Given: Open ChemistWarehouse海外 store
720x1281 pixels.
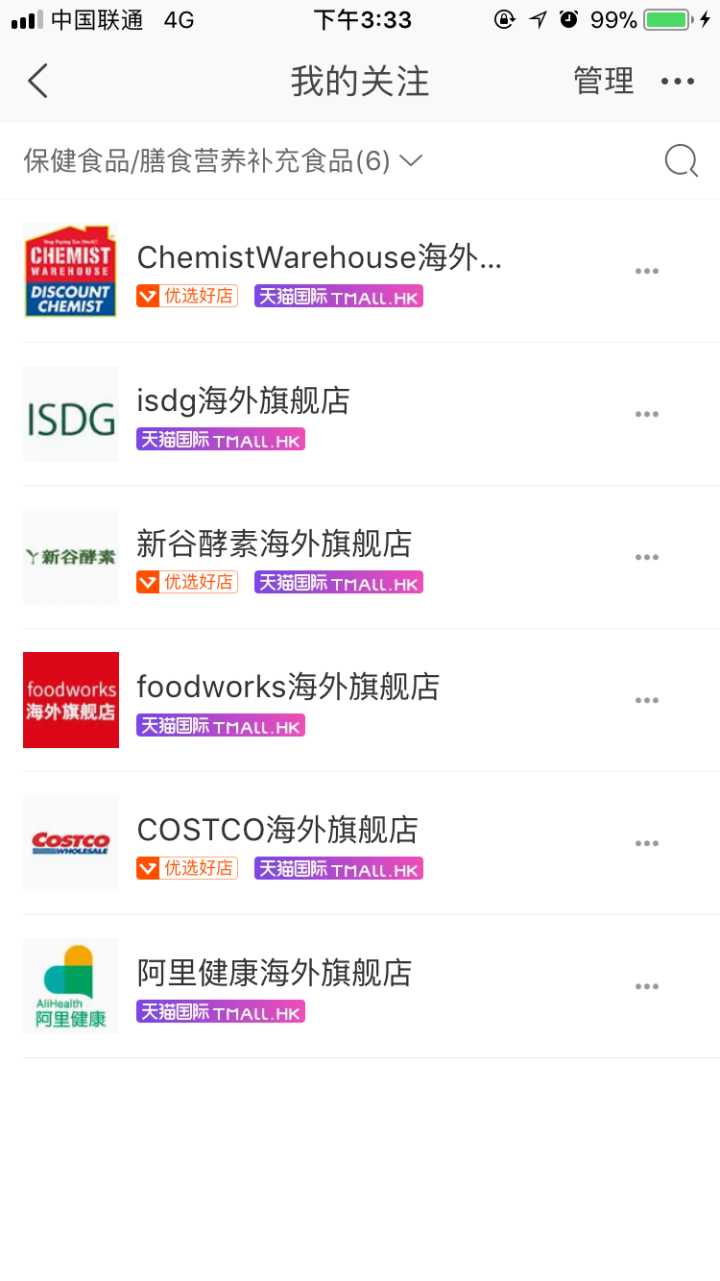Looking at the screenshot, I should pos(318,258).
